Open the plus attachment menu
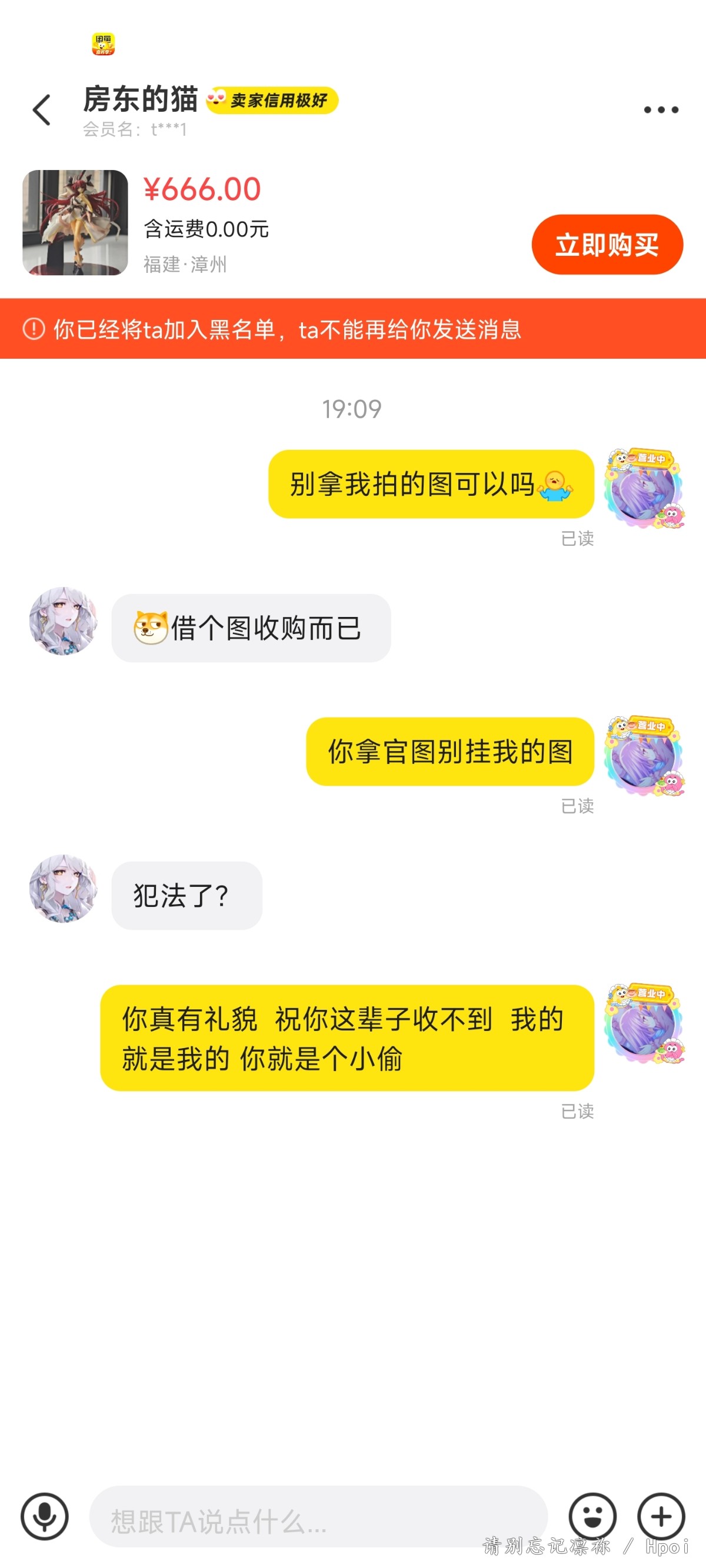 pyautogui.click(x=661, y=1516)
